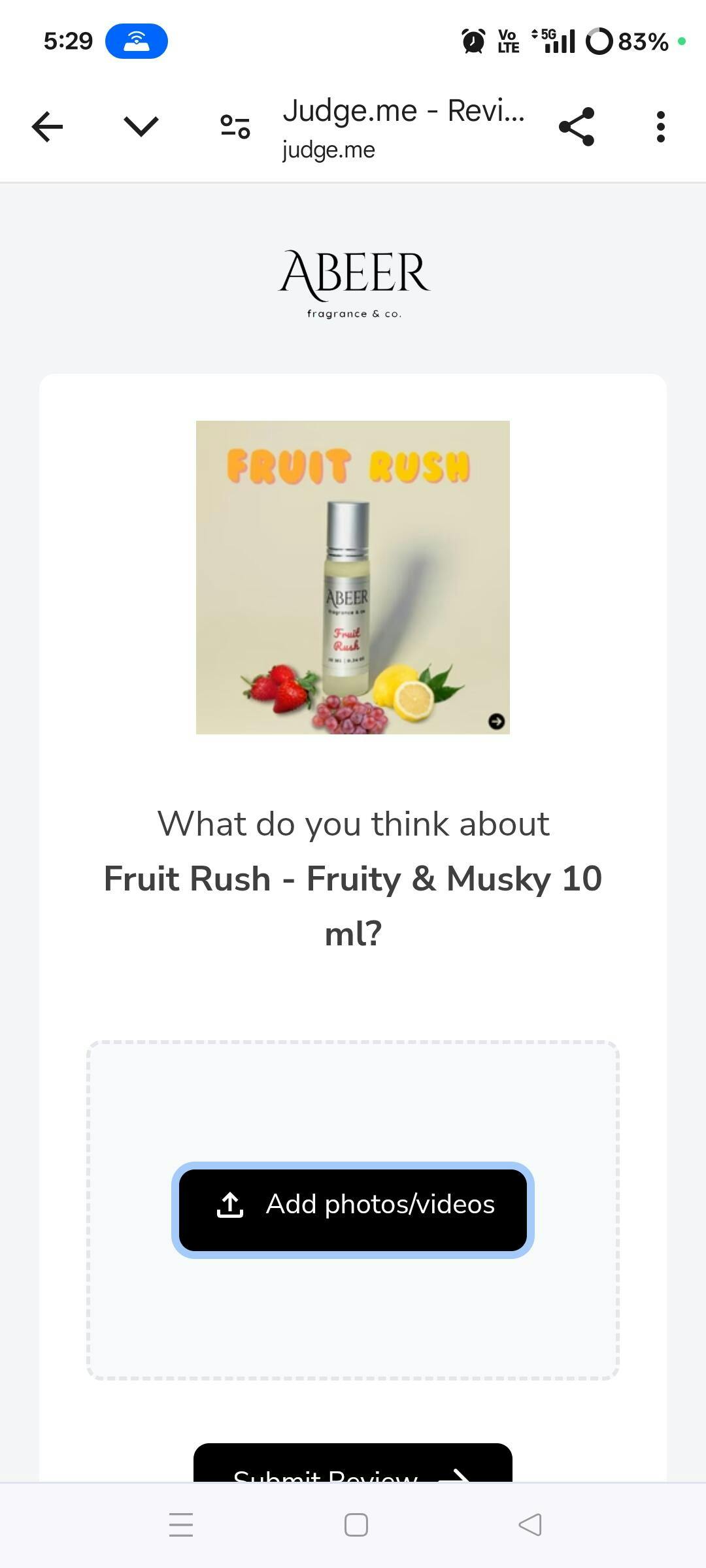
Task: Open recent apps from the navigation bar
Action: [181, 1525]
